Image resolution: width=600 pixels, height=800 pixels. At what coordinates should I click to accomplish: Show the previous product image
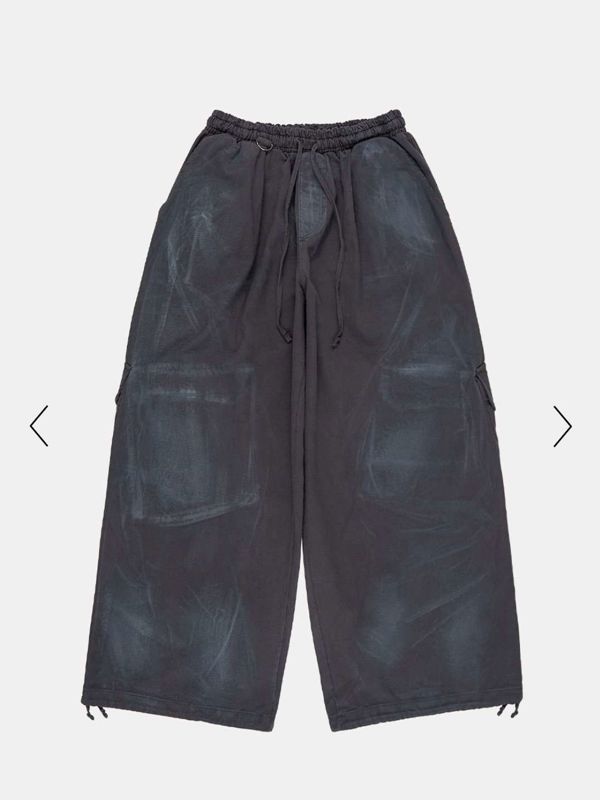click(x=38, y=425)
